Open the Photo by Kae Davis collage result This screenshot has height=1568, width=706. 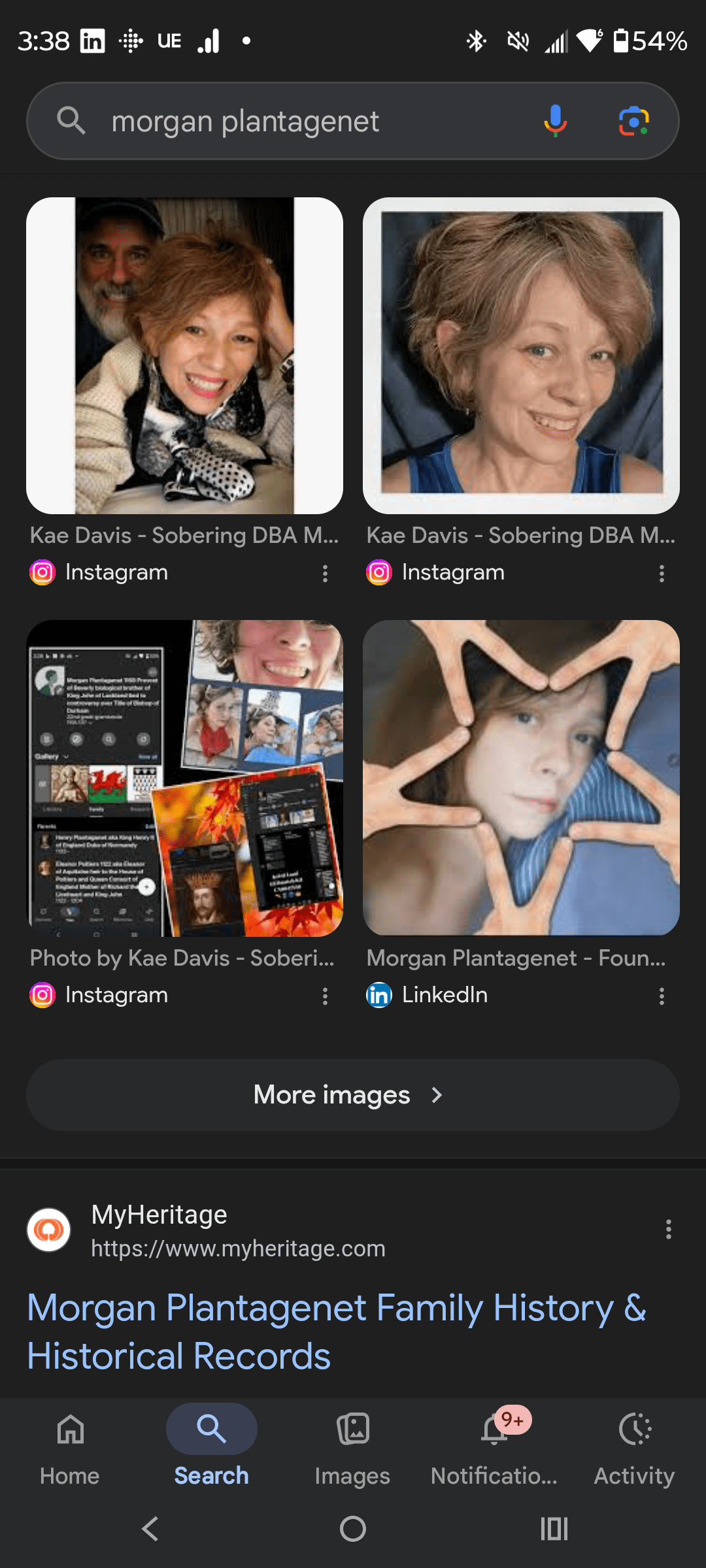coord(184,777)
